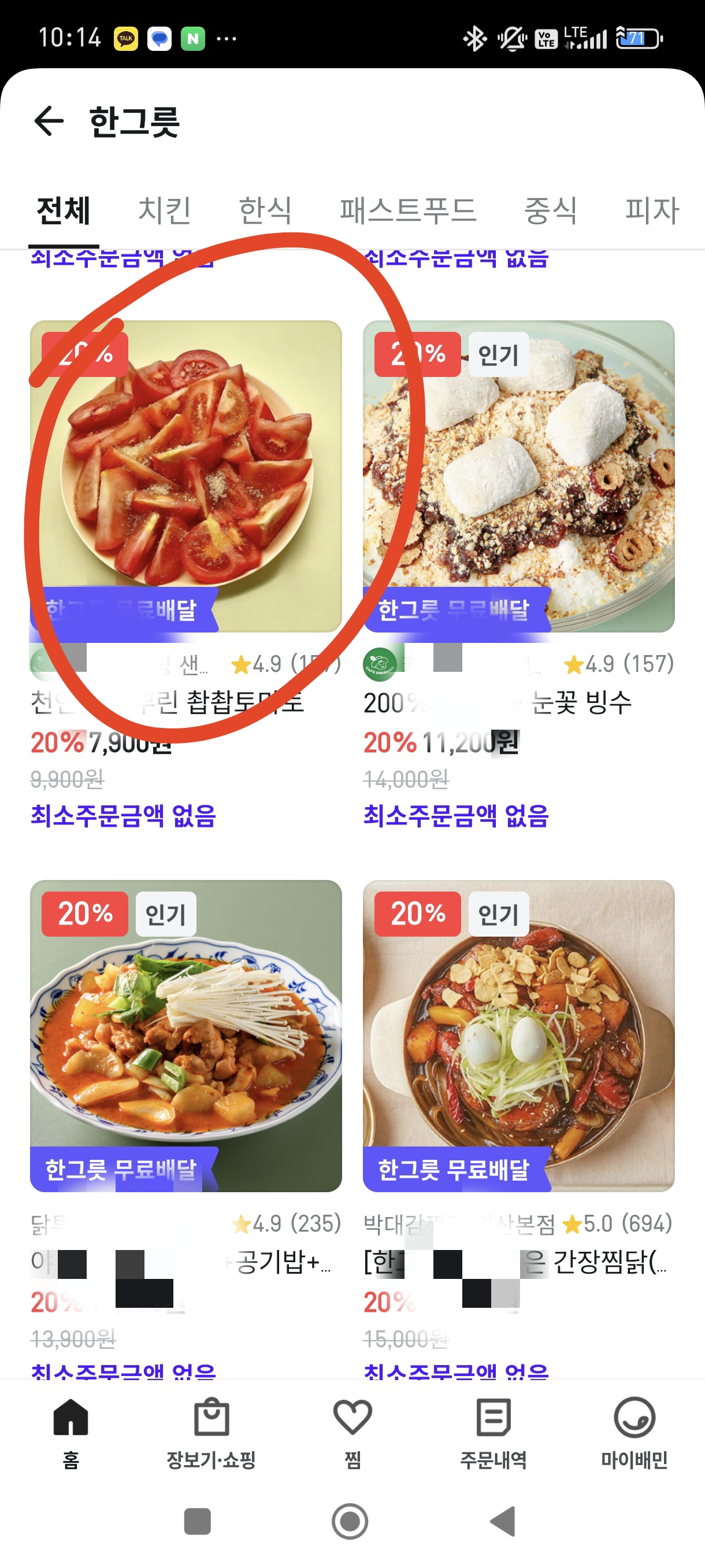Show the 중식 category

551,210
